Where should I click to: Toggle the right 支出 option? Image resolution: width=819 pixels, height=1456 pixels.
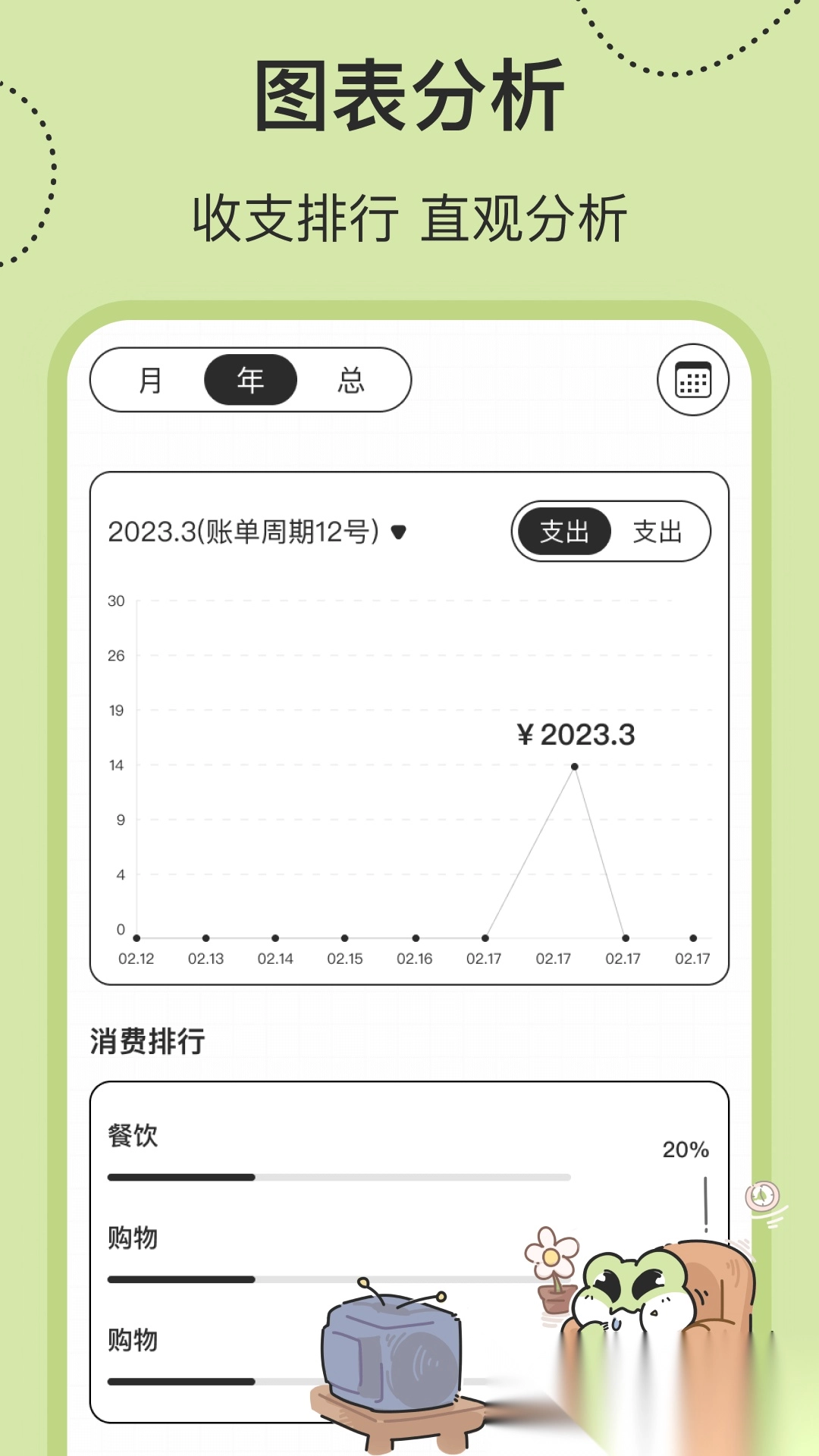(658, 532)
